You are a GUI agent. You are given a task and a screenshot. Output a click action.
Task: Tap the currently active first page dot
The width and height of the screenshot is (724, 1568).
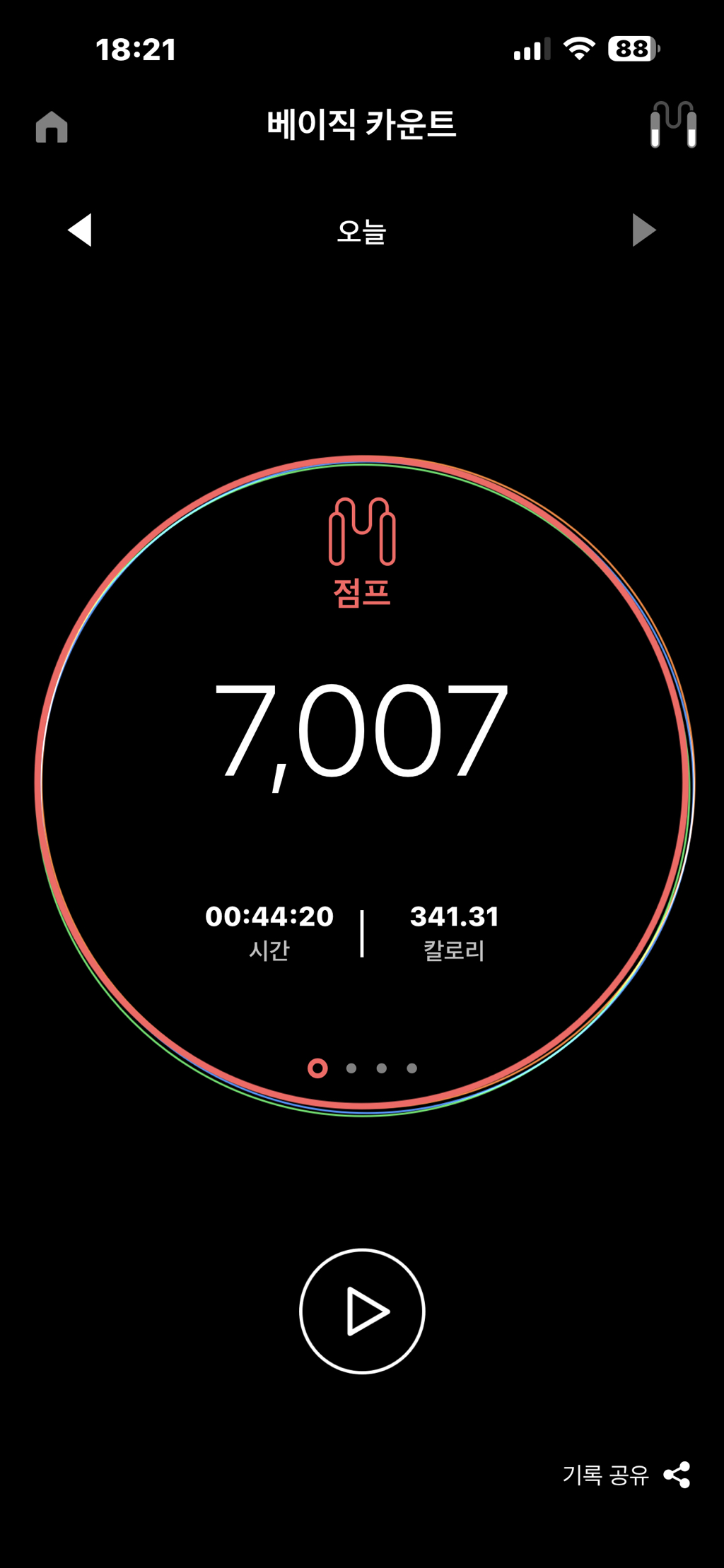(x=317, y=1069)
